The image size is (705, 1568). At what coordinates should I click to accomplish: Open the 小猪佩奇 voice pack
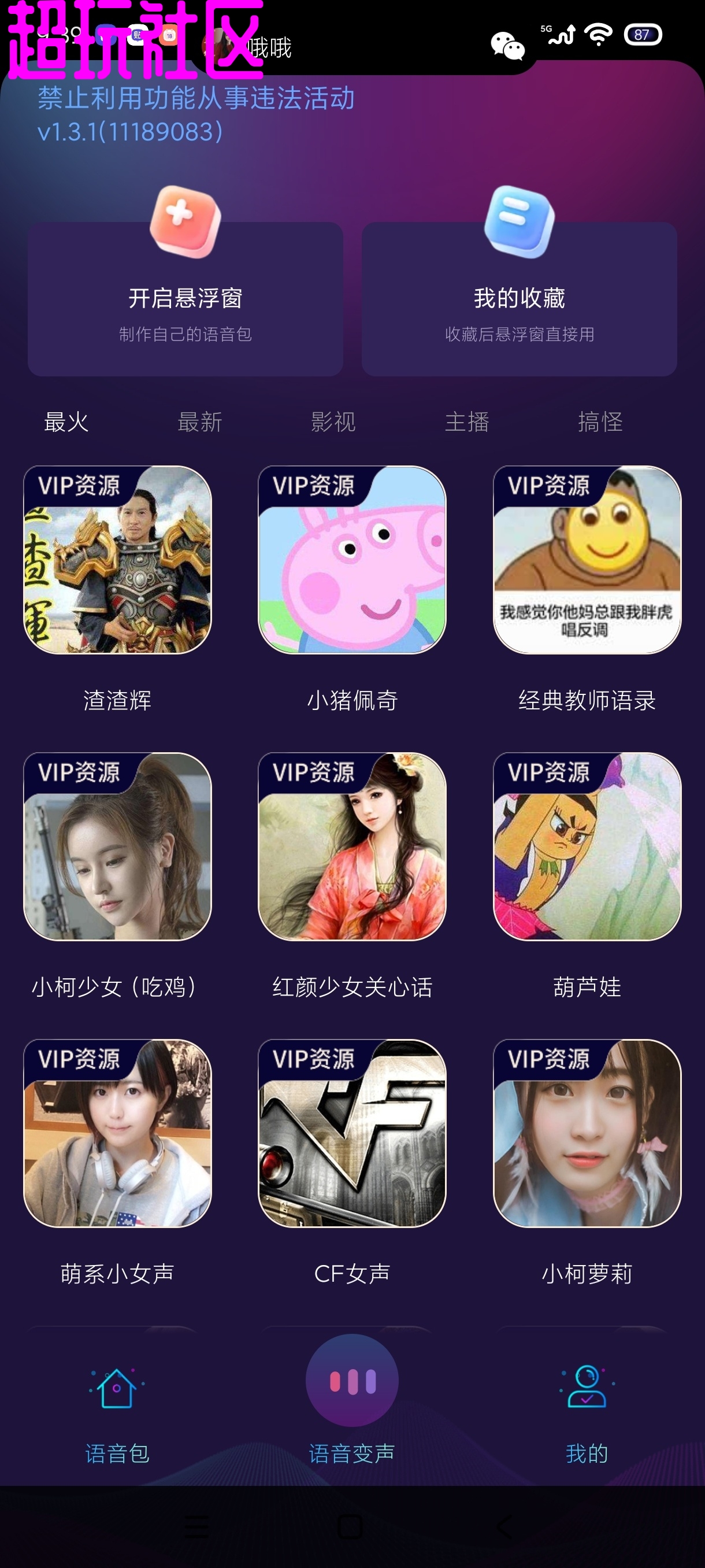(352, 560)
